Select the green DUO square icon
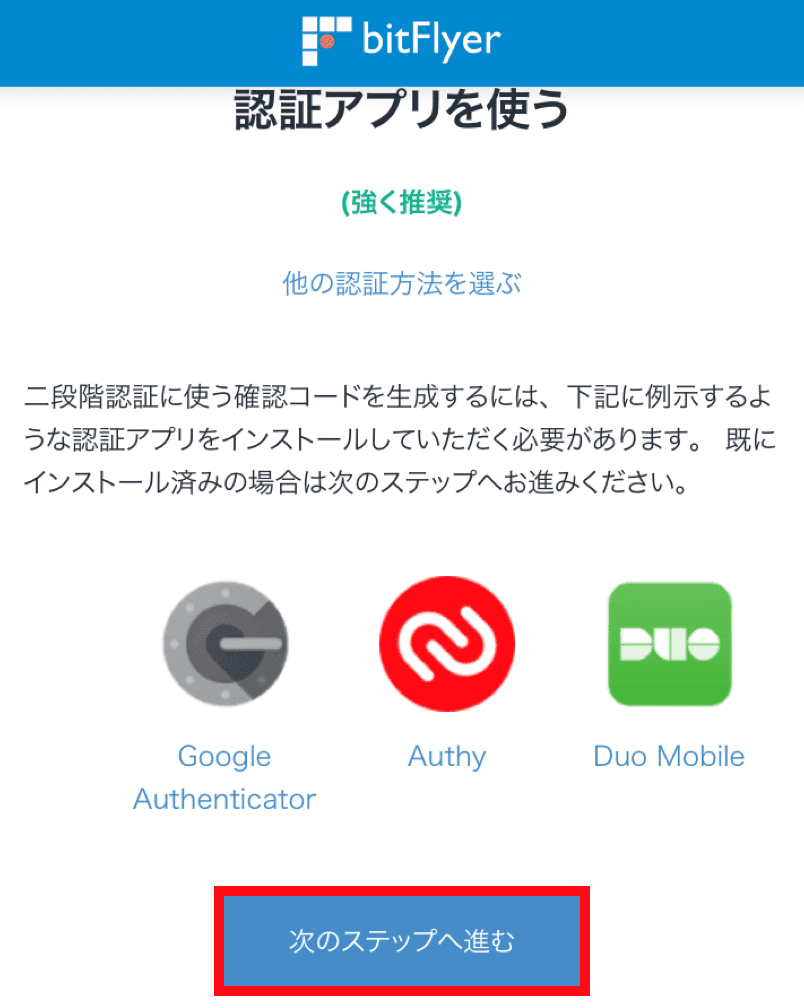 tap(668, 645)
